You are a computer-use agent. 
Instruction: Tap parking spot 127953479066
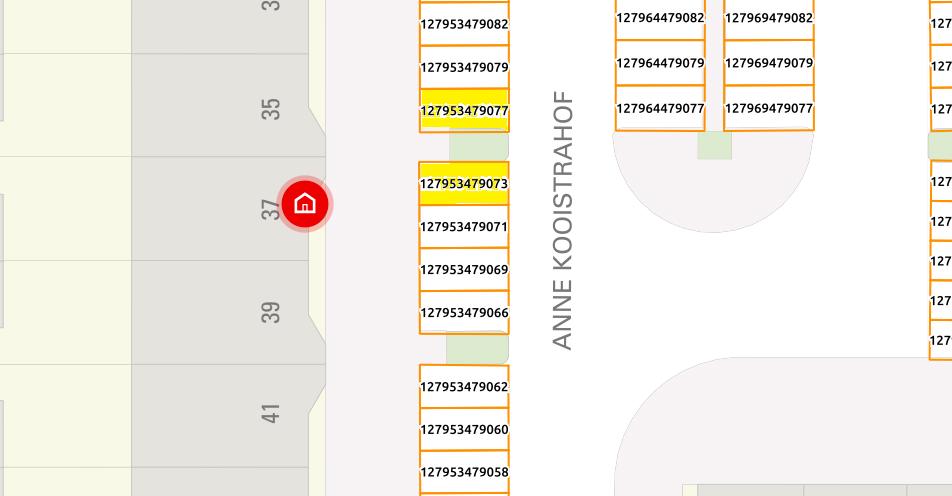(x=464, y=313)
